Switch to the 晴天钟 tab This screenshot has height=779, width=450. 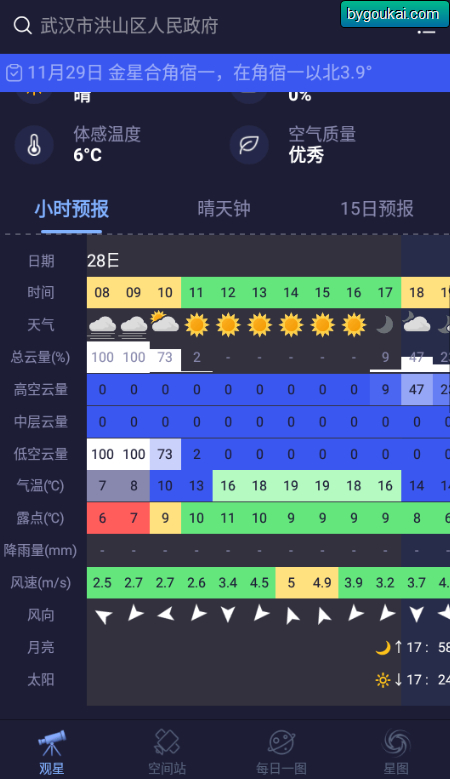[x=224, y=209]
